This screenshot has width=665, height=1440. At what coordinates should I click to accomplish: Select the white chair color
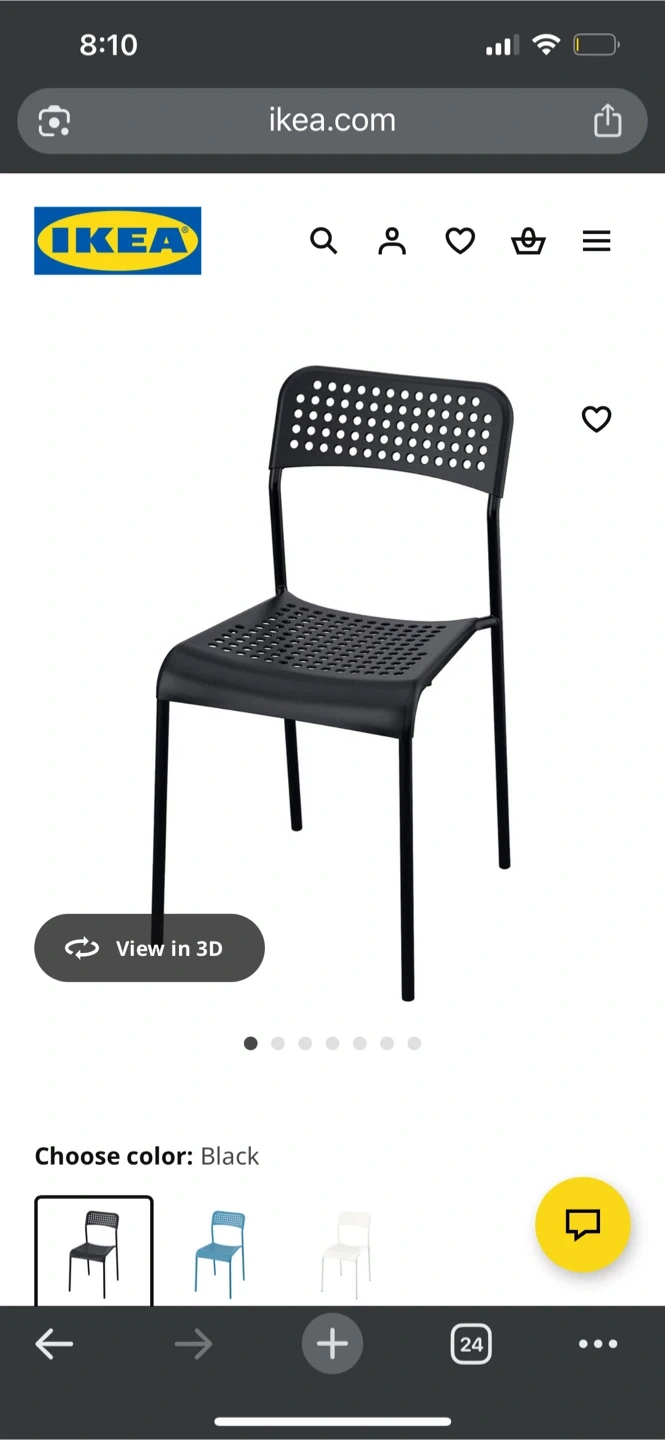pos(346,1252)
